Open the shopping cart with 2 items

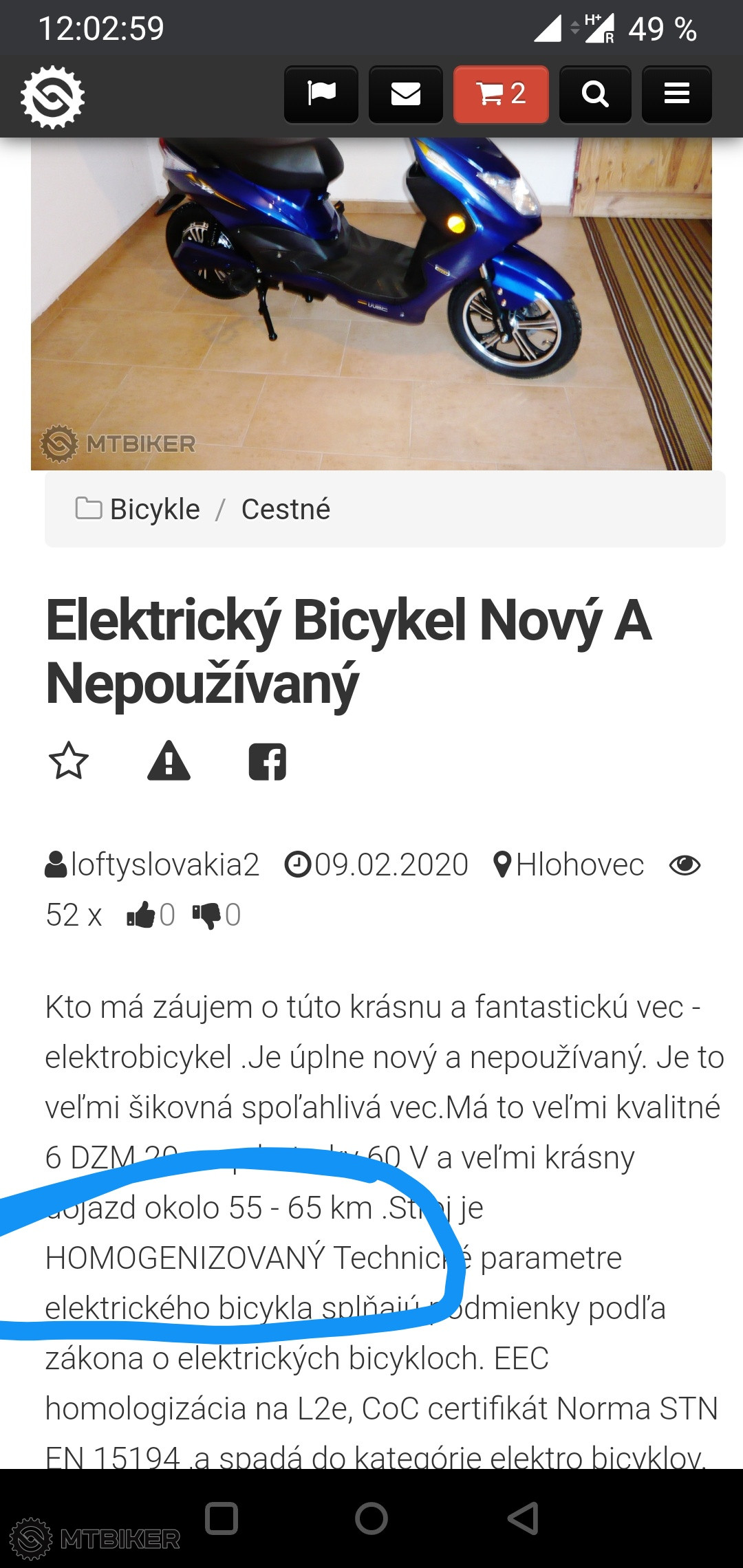(501, 94)
